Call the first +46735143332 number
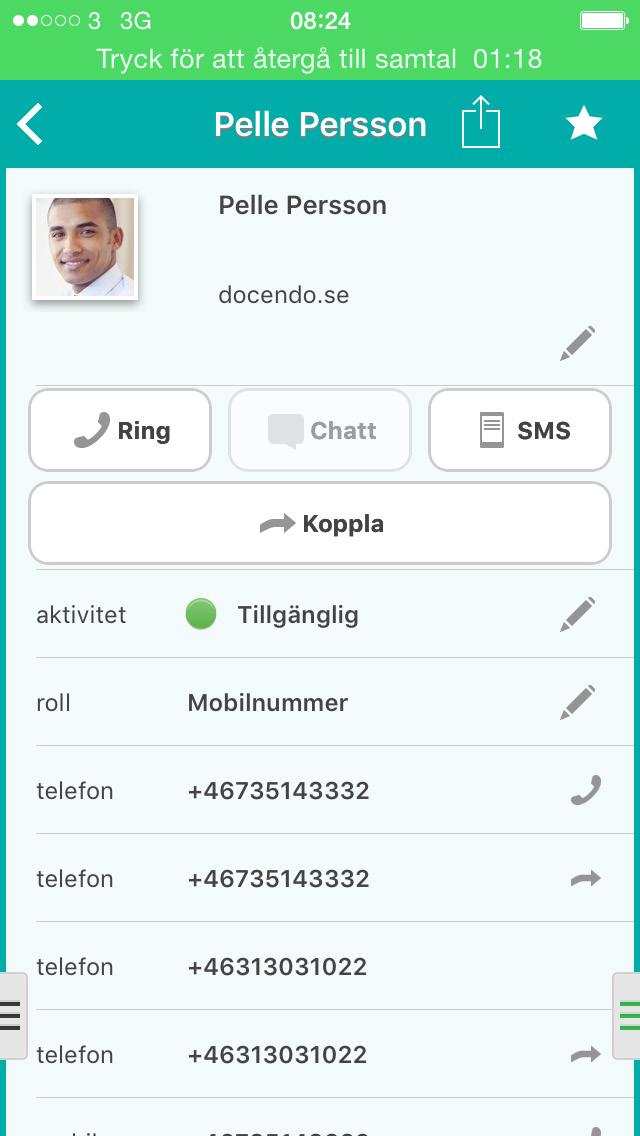 point(585,790)
